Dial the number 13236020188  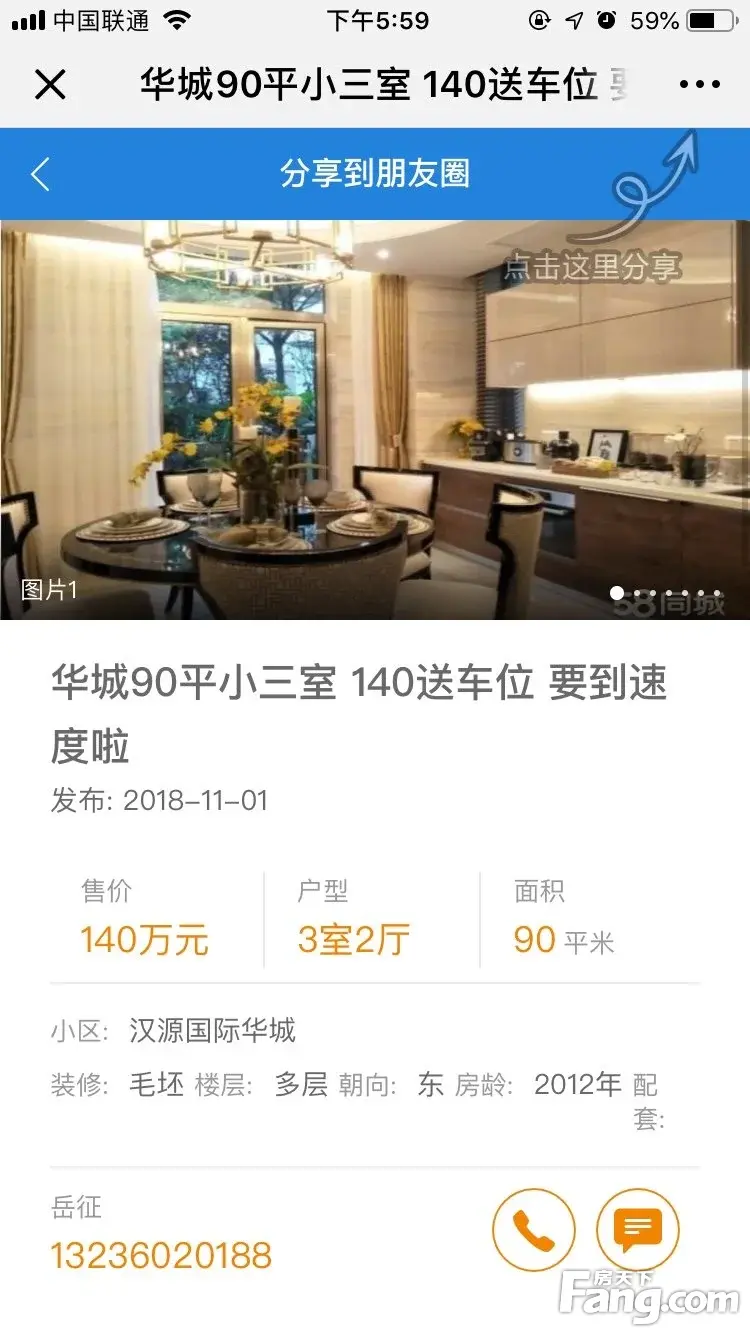pos(161,1255)
